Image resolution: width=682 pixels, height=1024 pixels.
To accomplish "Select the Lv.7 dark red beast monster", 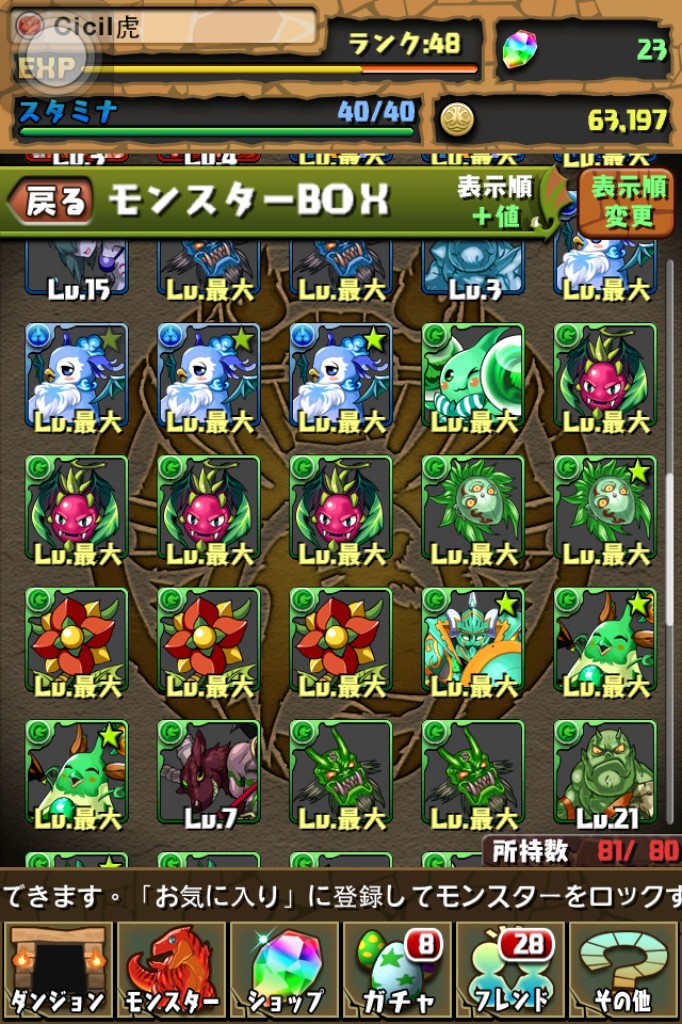I will [x=209, y=775].
